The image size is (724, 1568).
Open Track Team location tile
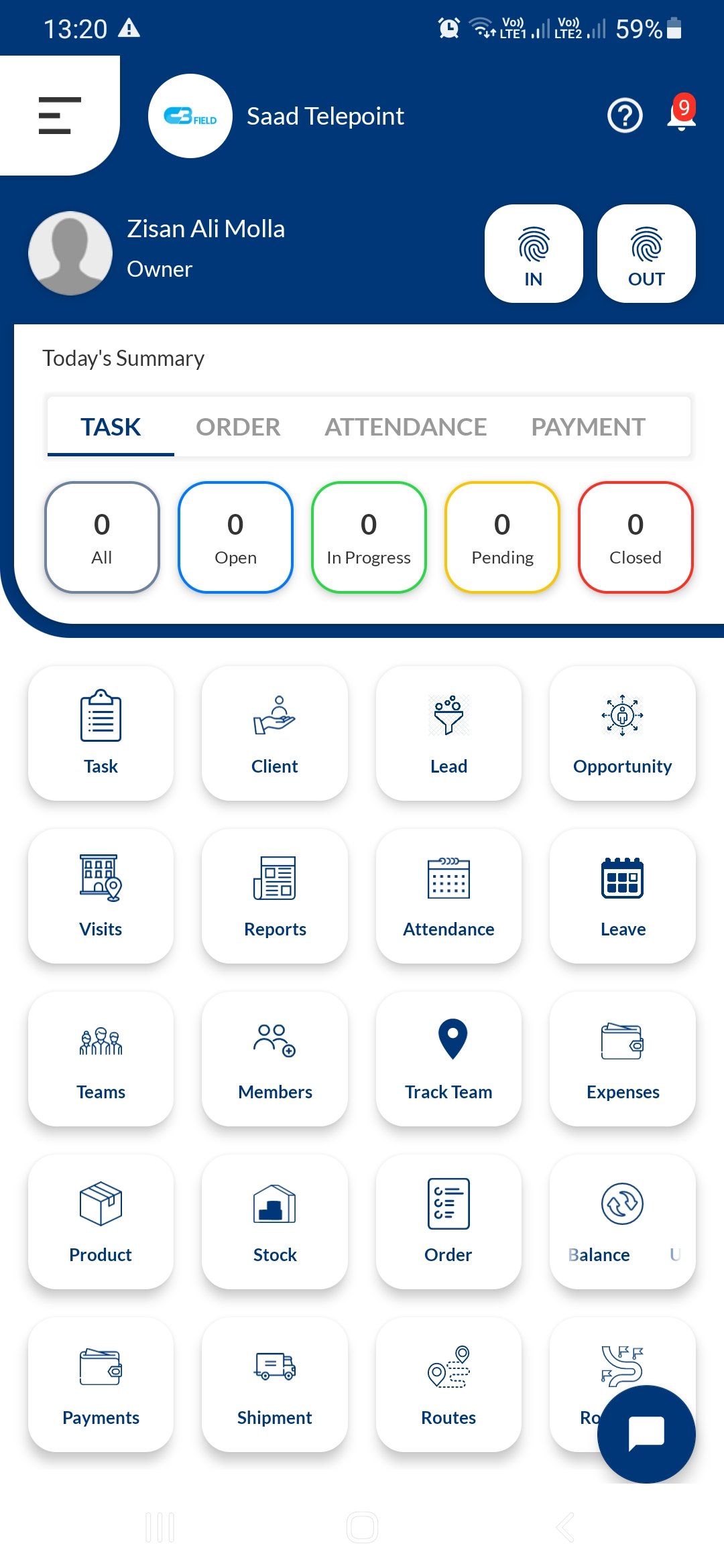(x=448, y=1059)
